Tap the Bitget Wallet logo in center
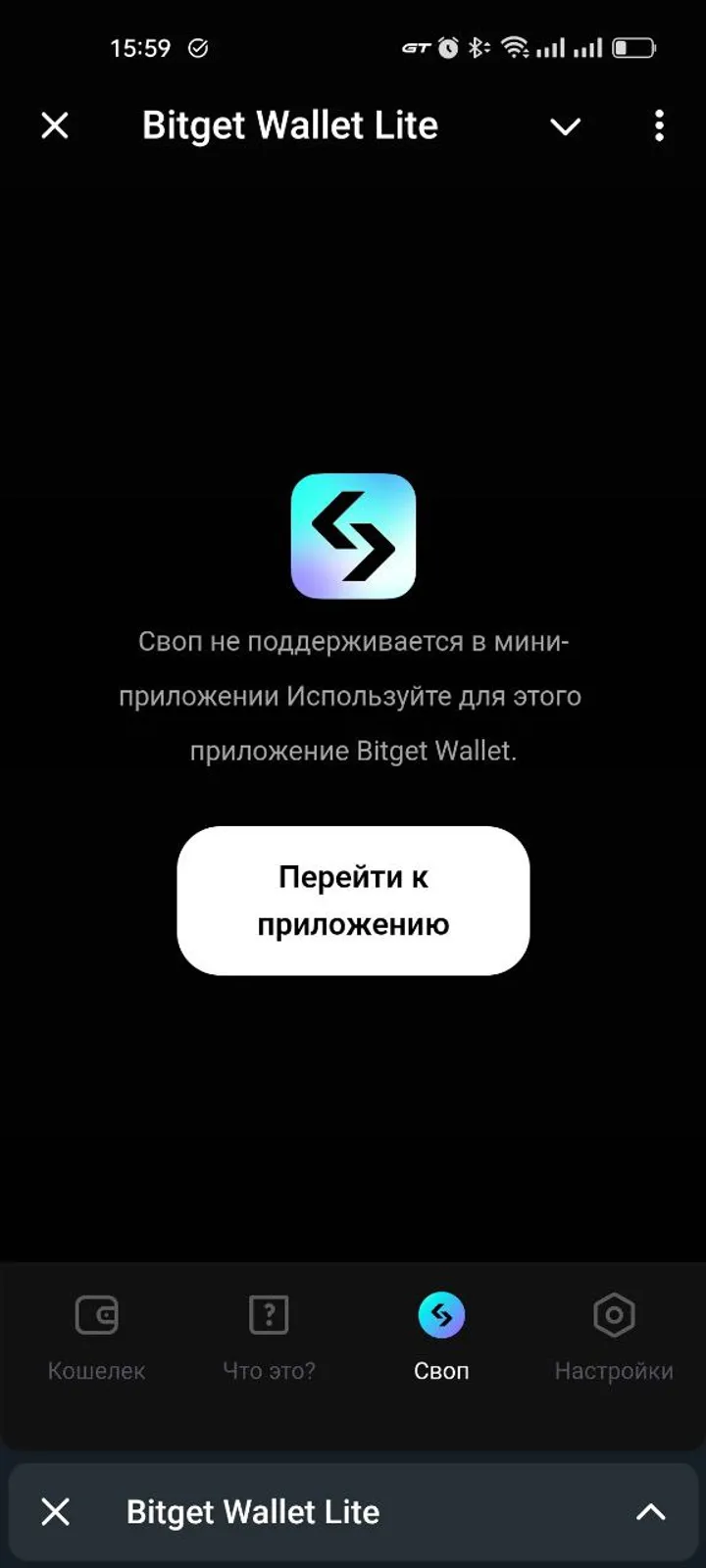 pos(353,535)
